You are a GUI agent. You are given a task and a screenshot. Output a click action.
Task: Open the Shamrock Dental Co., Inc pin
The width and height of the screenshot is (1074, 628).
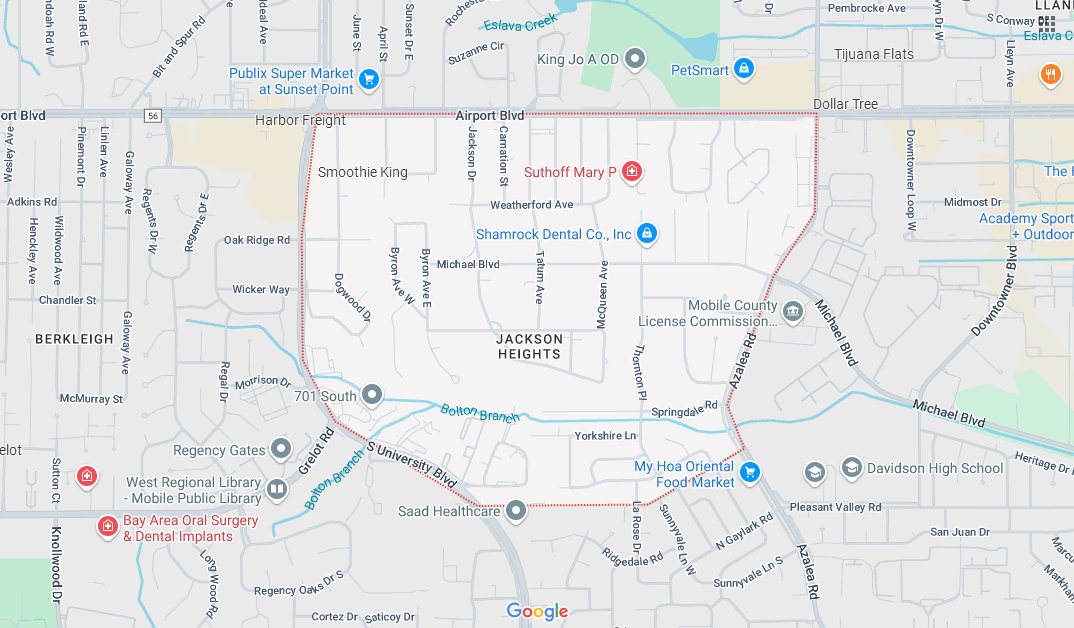click(x=646, y=233)
